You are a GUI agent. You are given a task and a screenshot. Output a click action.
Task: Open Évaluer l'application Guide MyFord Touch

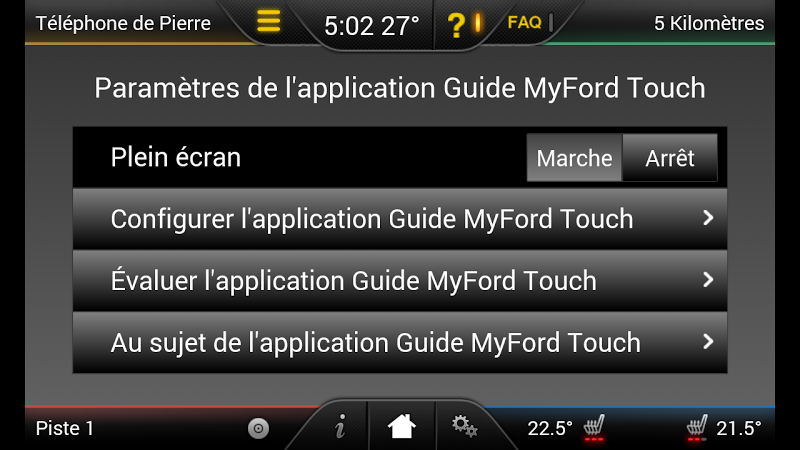coord(399,280)
